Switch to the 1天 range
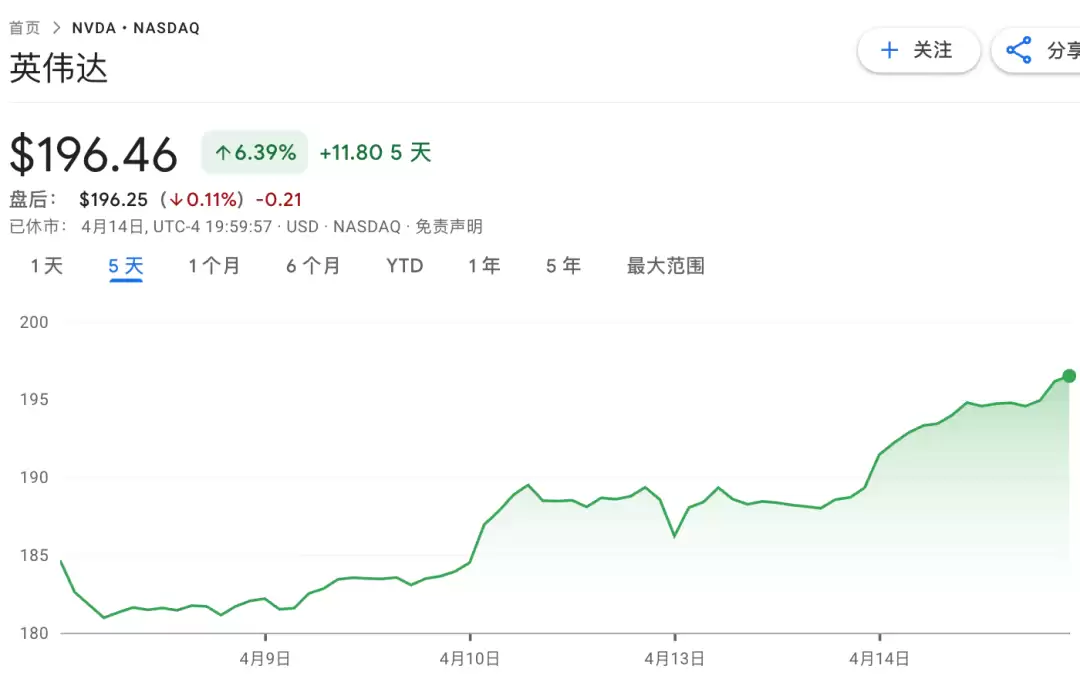1080x679 pixels. [x=46, y=266]
